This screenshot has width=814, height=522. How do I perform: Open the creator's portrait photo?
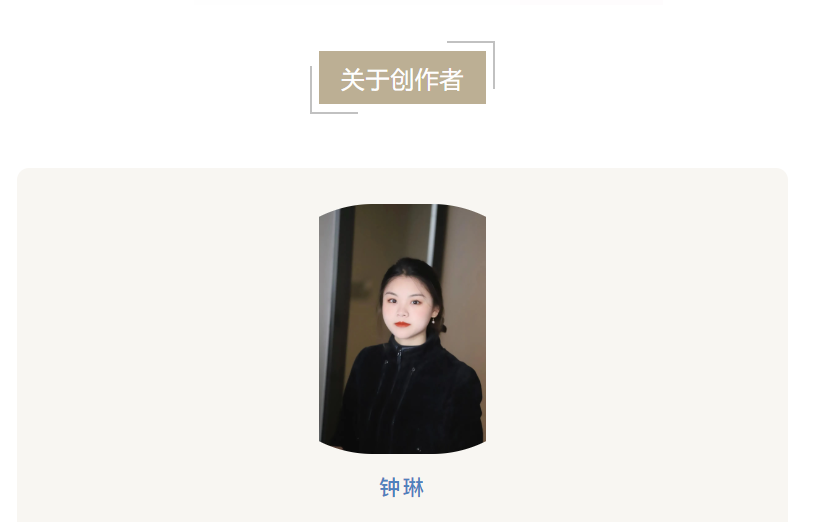pyautogui.click(x=402, y=329)
